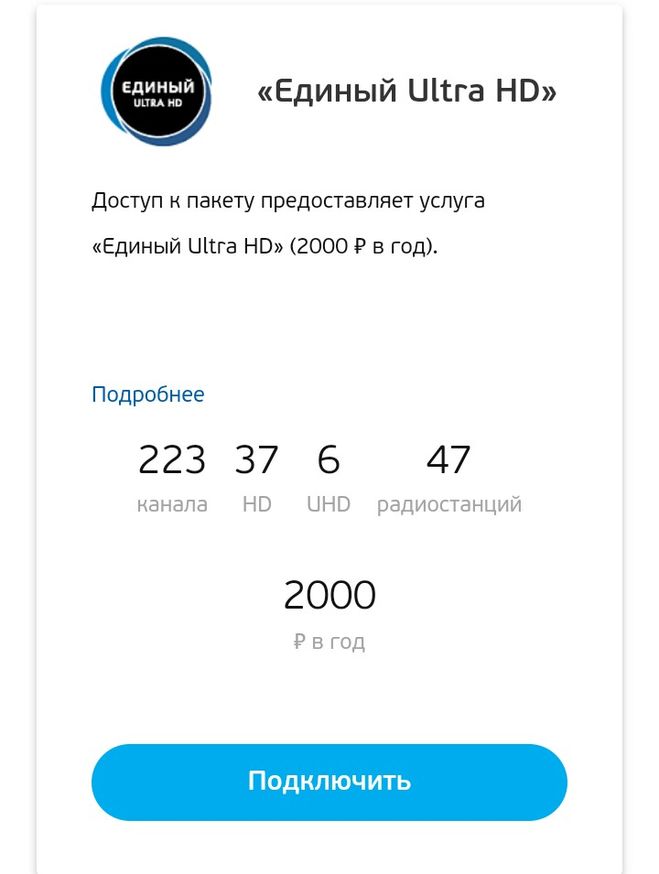
Task: Tap the «Подключить» button
Action: (329, 781)
